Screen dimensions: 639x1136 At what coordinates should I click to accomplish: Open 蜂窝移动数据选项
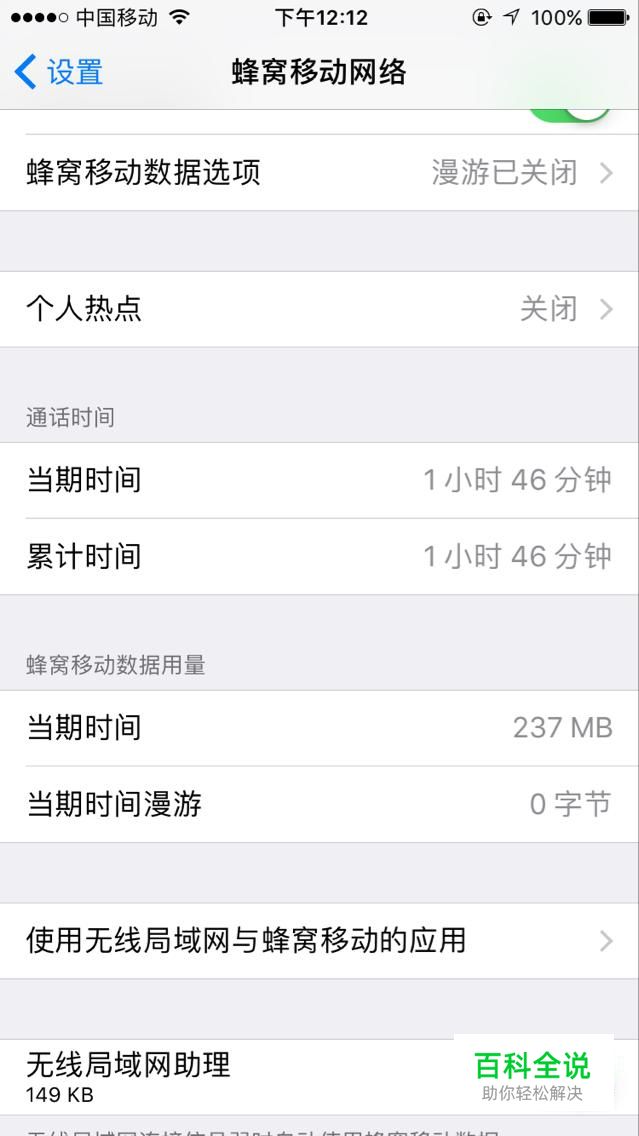point(320,172)
